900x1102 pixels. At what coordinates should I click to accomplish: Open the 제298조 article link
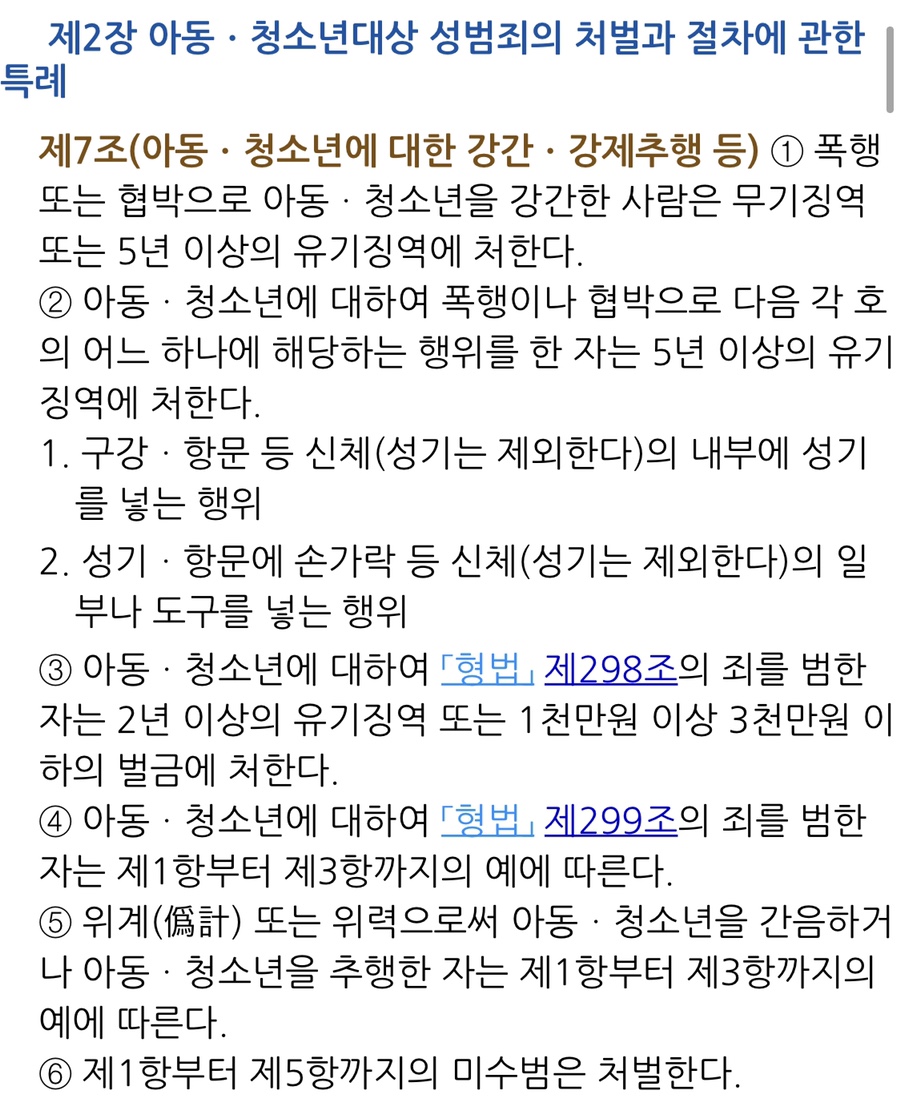coord(611,670)
